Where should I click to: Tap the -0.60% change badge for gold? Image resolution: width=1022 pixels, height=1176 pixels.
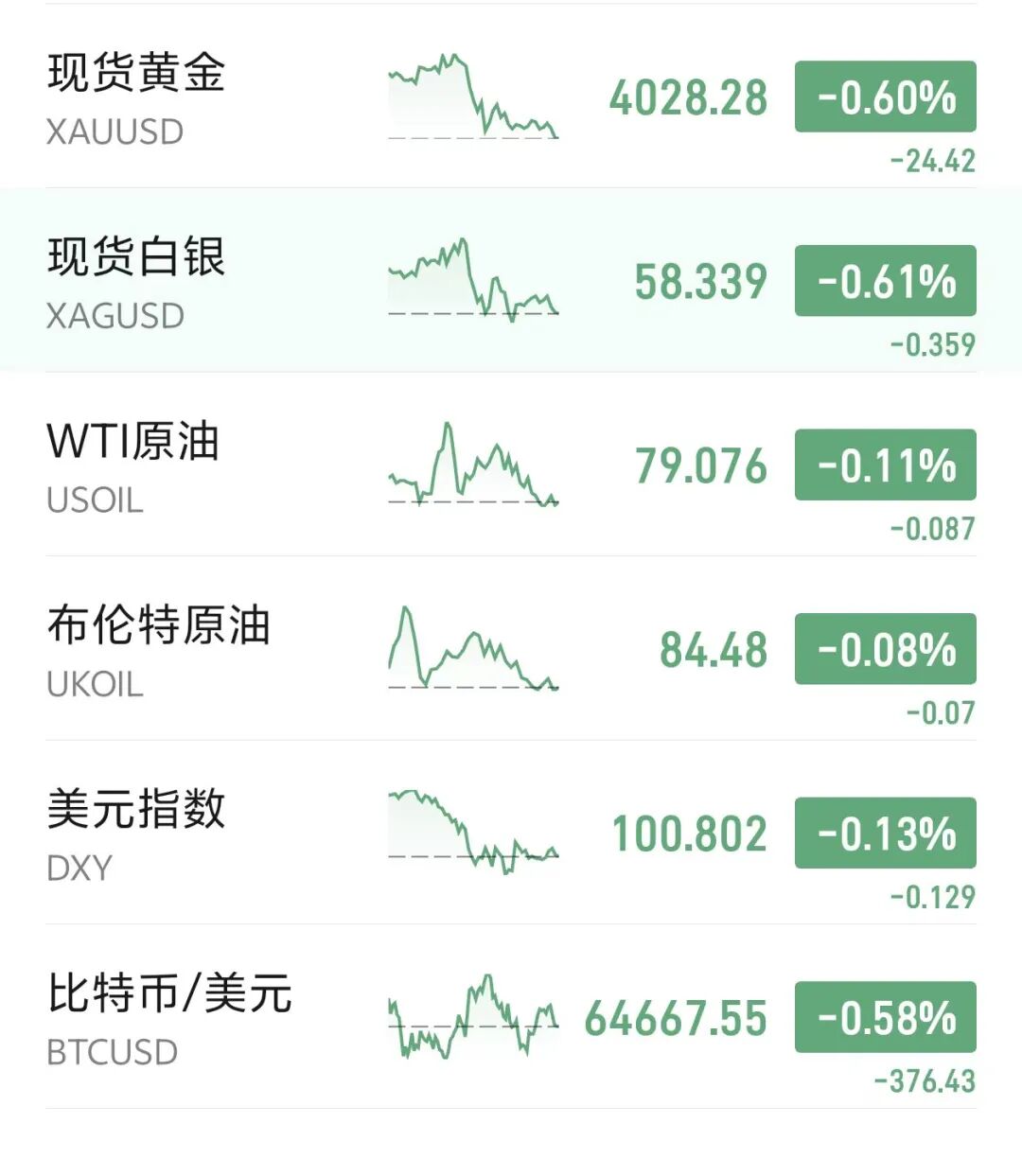(885, 97)
